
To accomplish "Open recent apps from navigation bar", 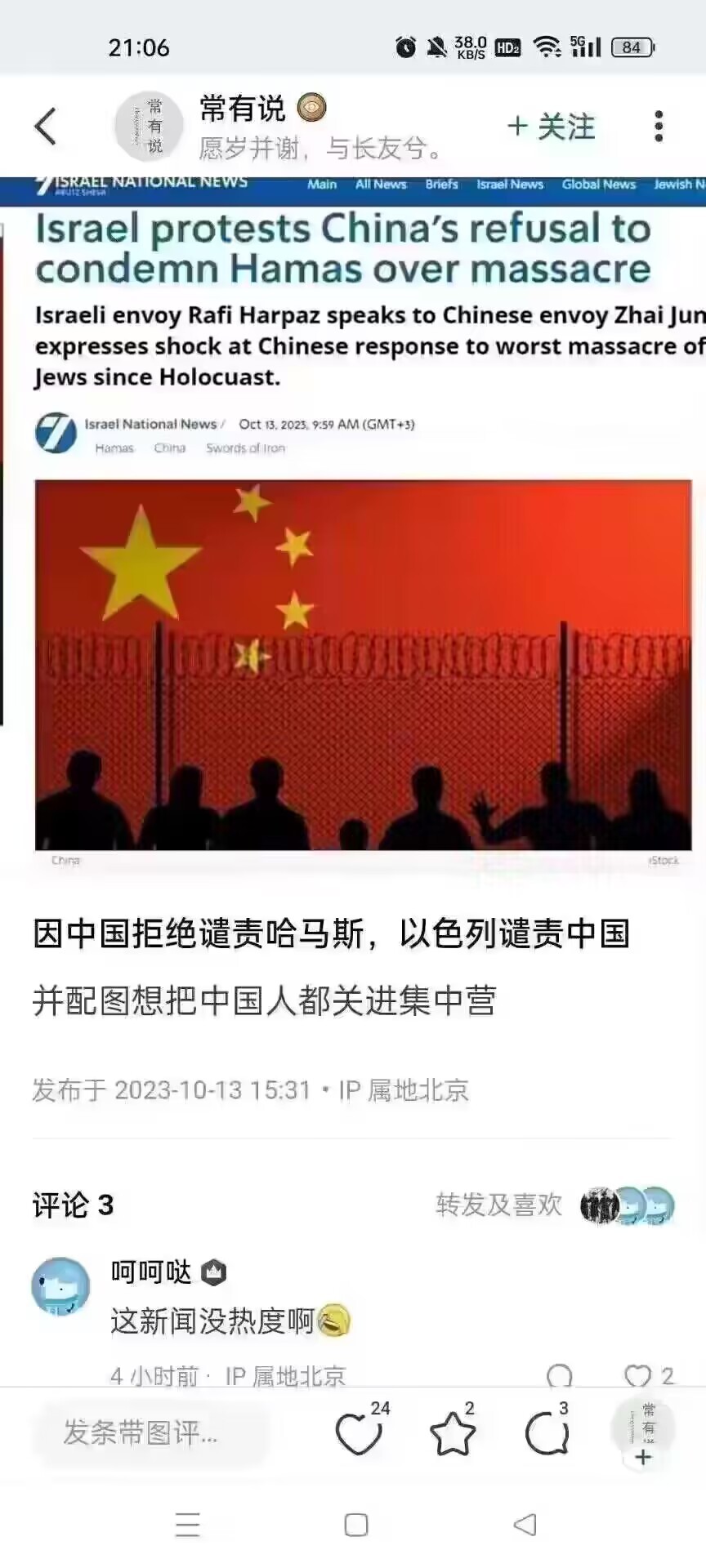I will pos(187,1525).
